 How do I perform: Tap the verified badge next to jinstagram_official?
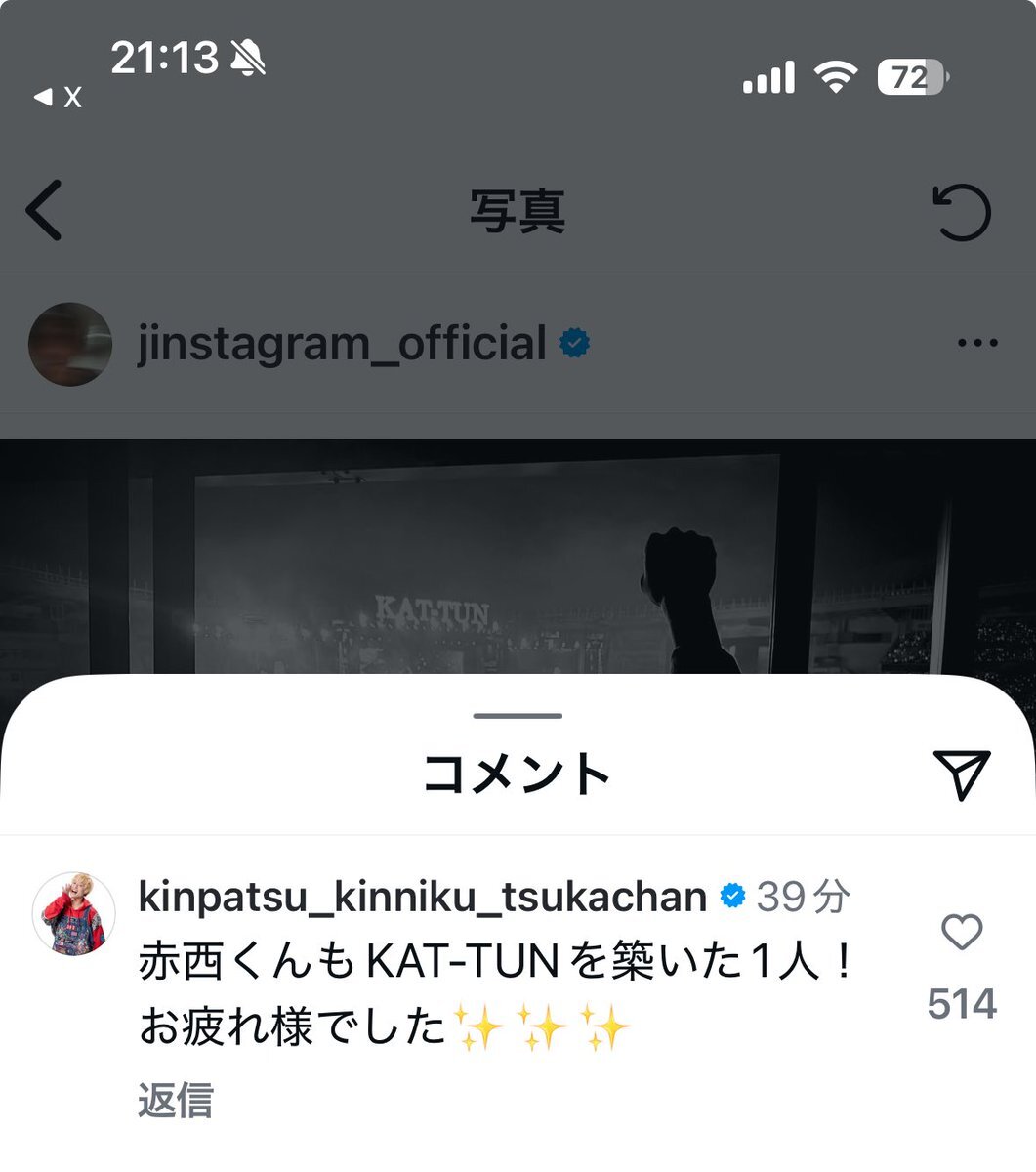tap(574, 343)
